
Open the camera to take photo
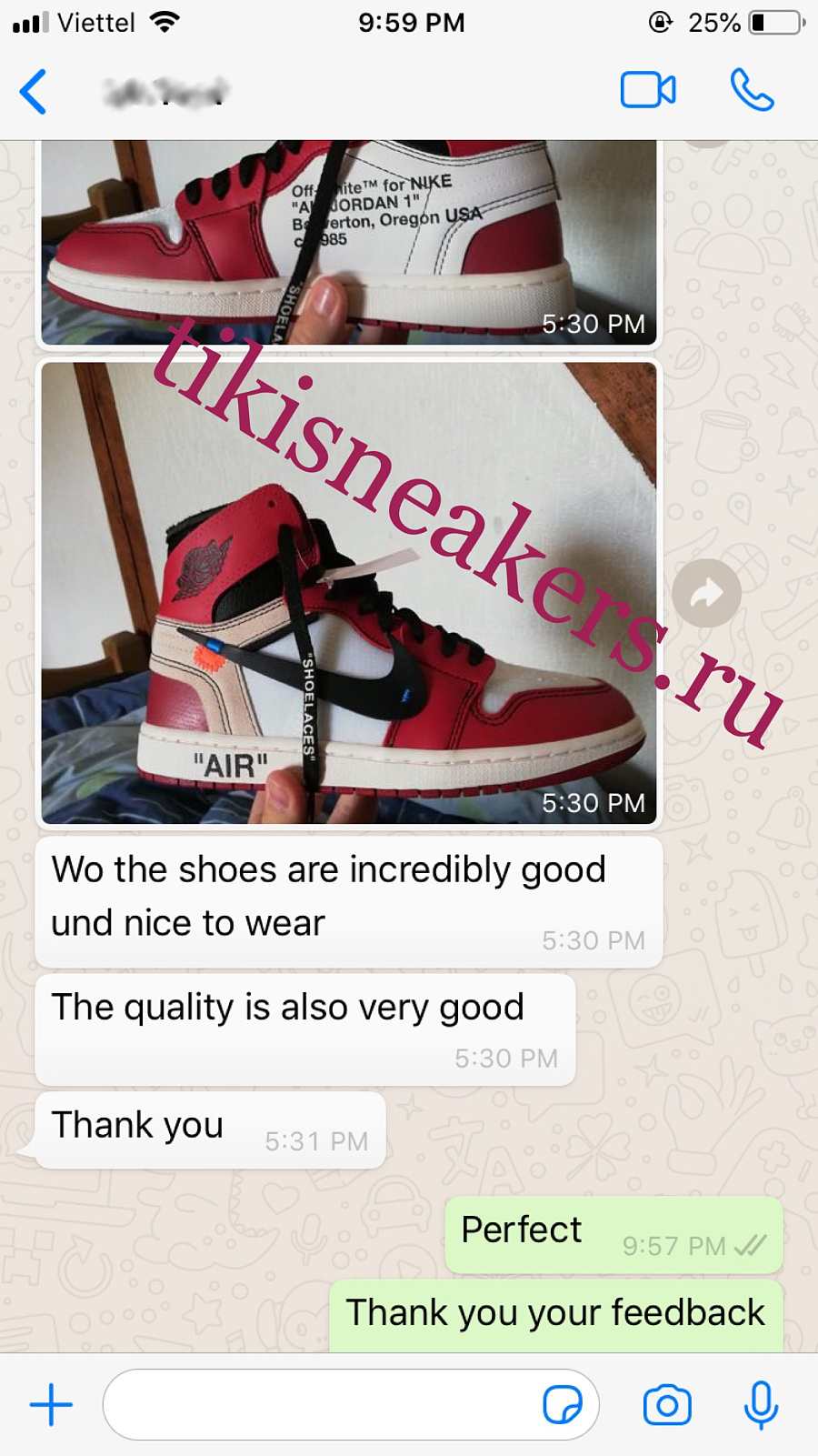[x=667, y=1404]
